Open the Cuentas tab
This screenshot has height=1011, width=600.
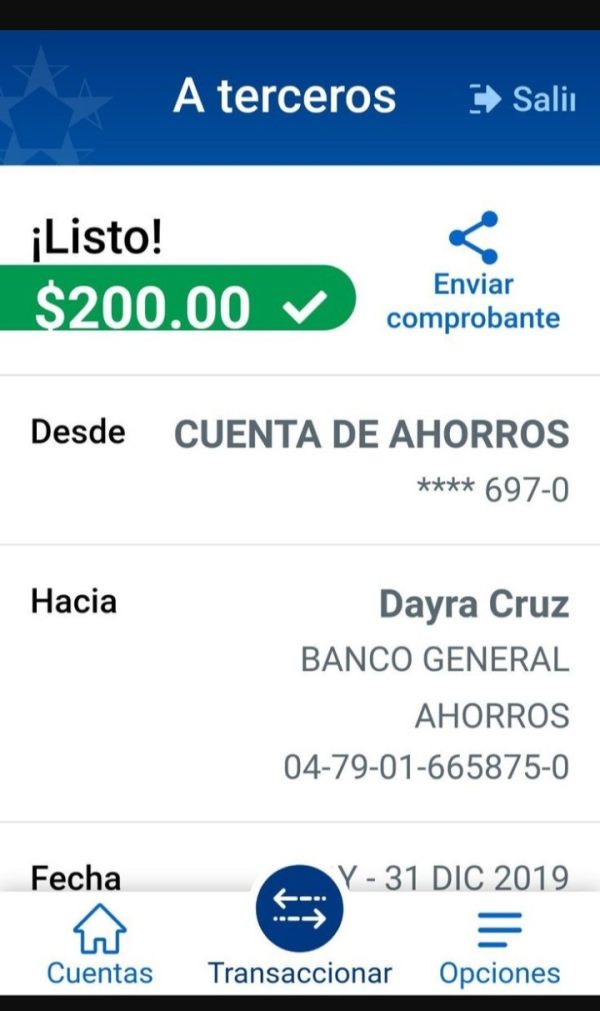[99, 945]
